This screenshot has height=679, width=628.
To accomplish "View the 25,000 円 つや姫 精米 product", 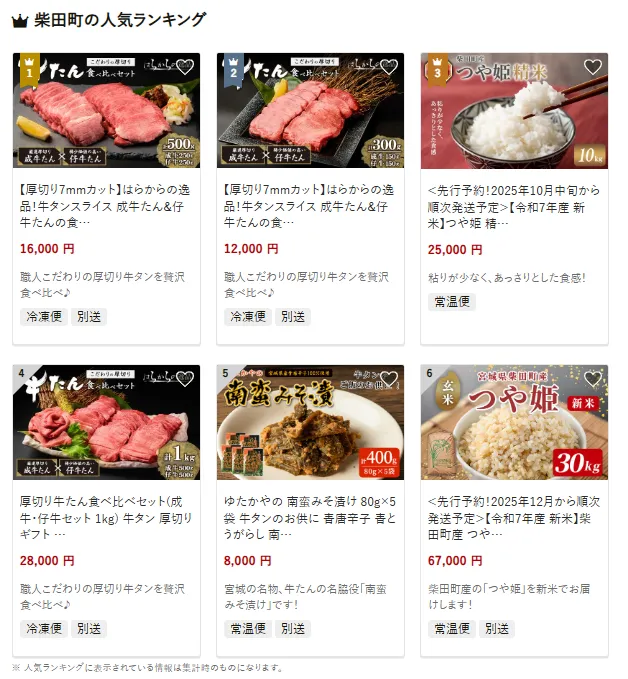I will click(514, 203).
